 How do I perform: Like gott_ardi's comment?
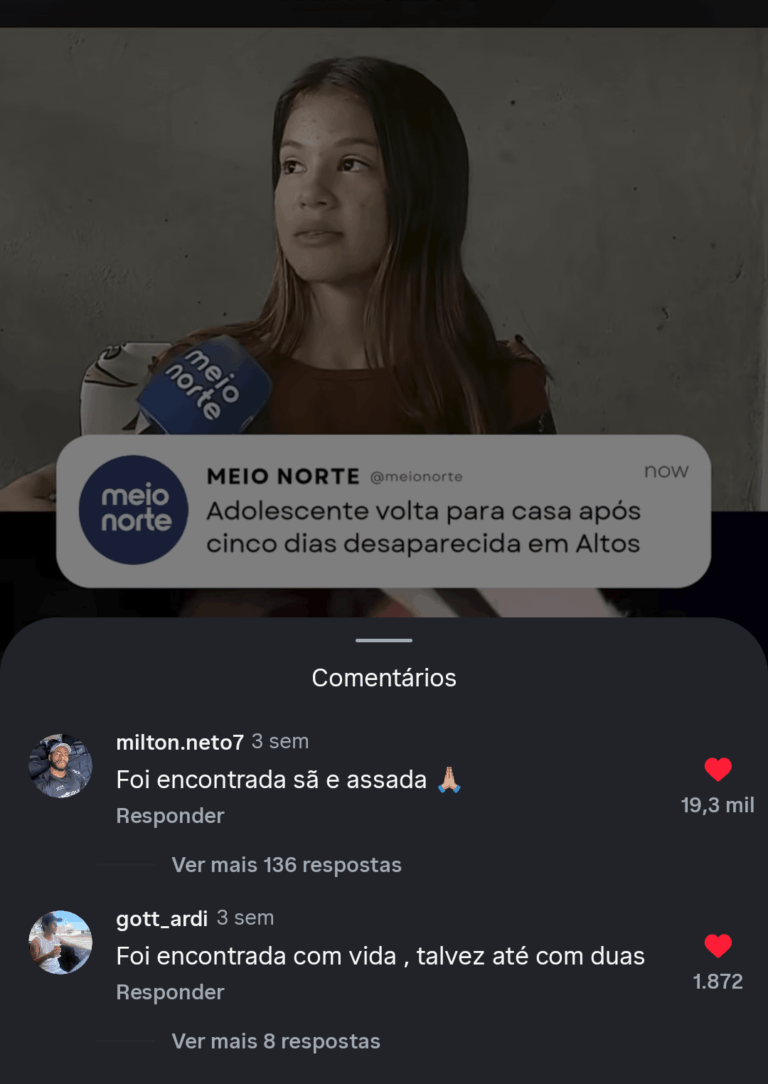(x=718, y=946)
